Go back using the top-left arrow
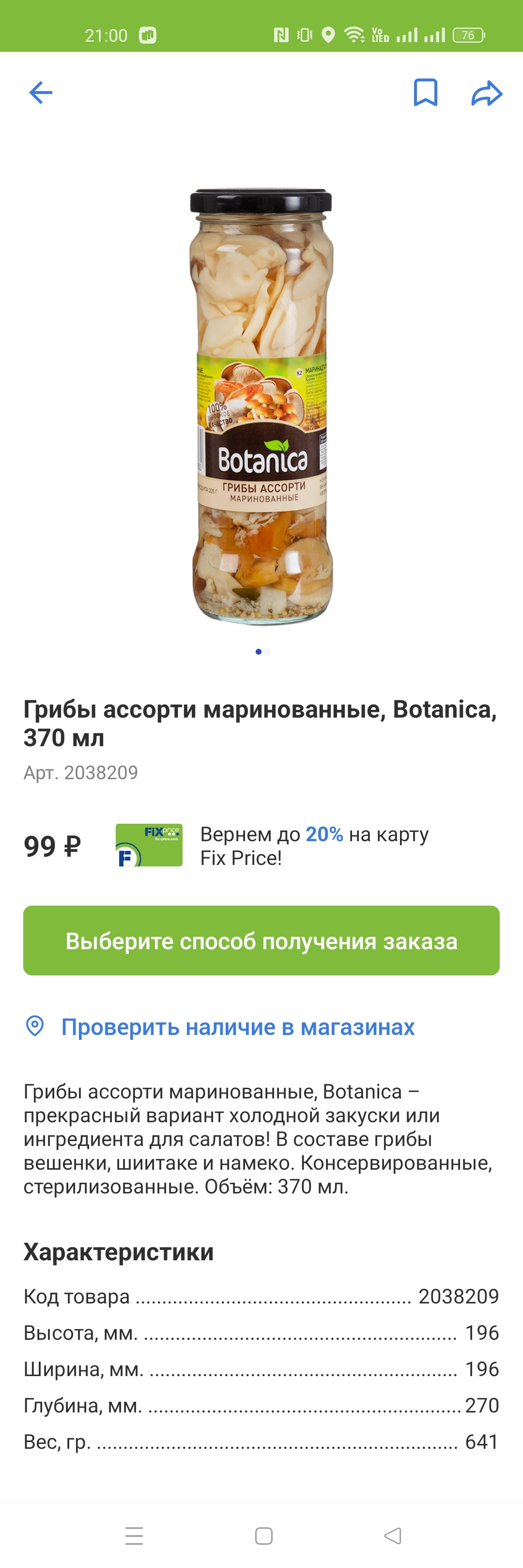This screenshot has width=523, height=1568. click(41, 93)
